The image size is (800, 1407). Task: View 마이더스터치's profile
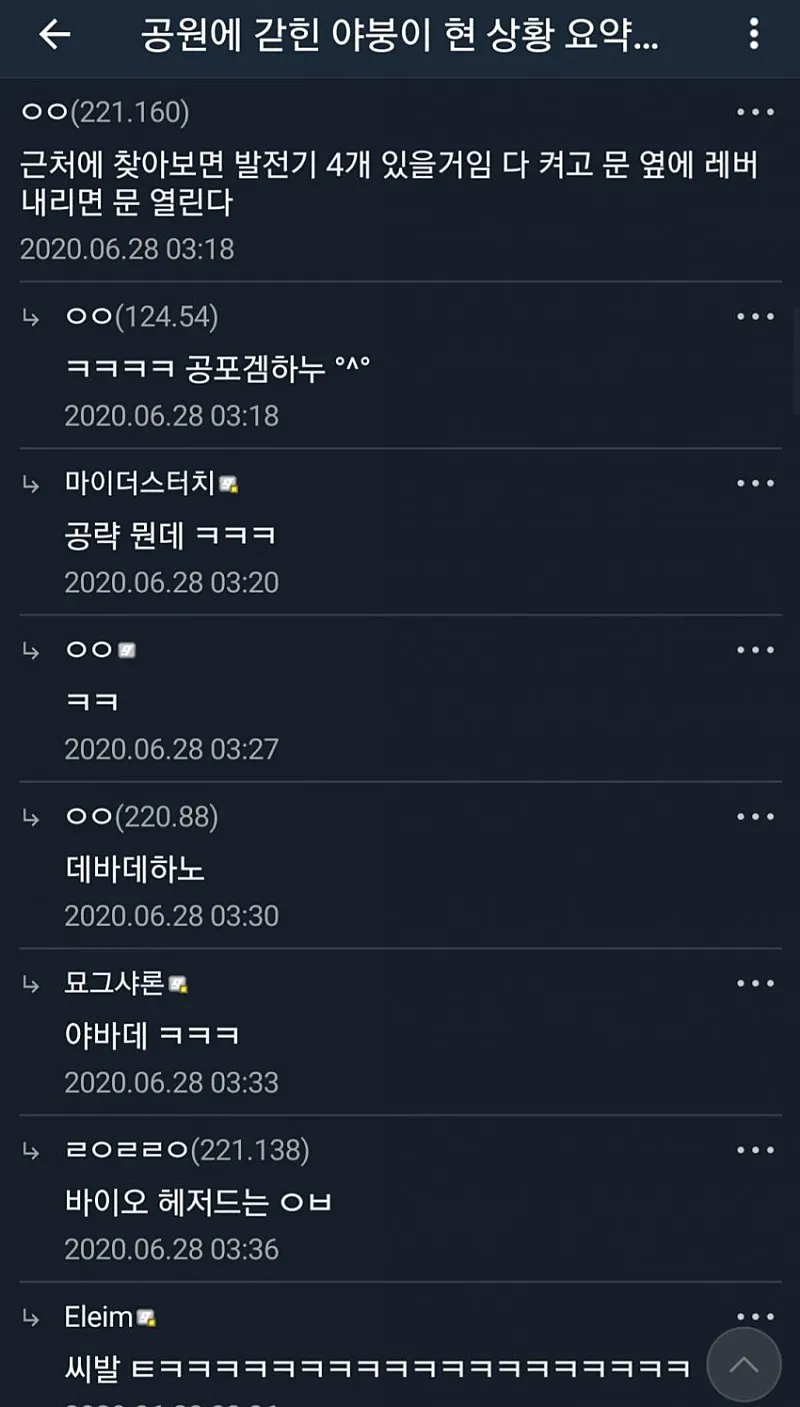[140, 484]
